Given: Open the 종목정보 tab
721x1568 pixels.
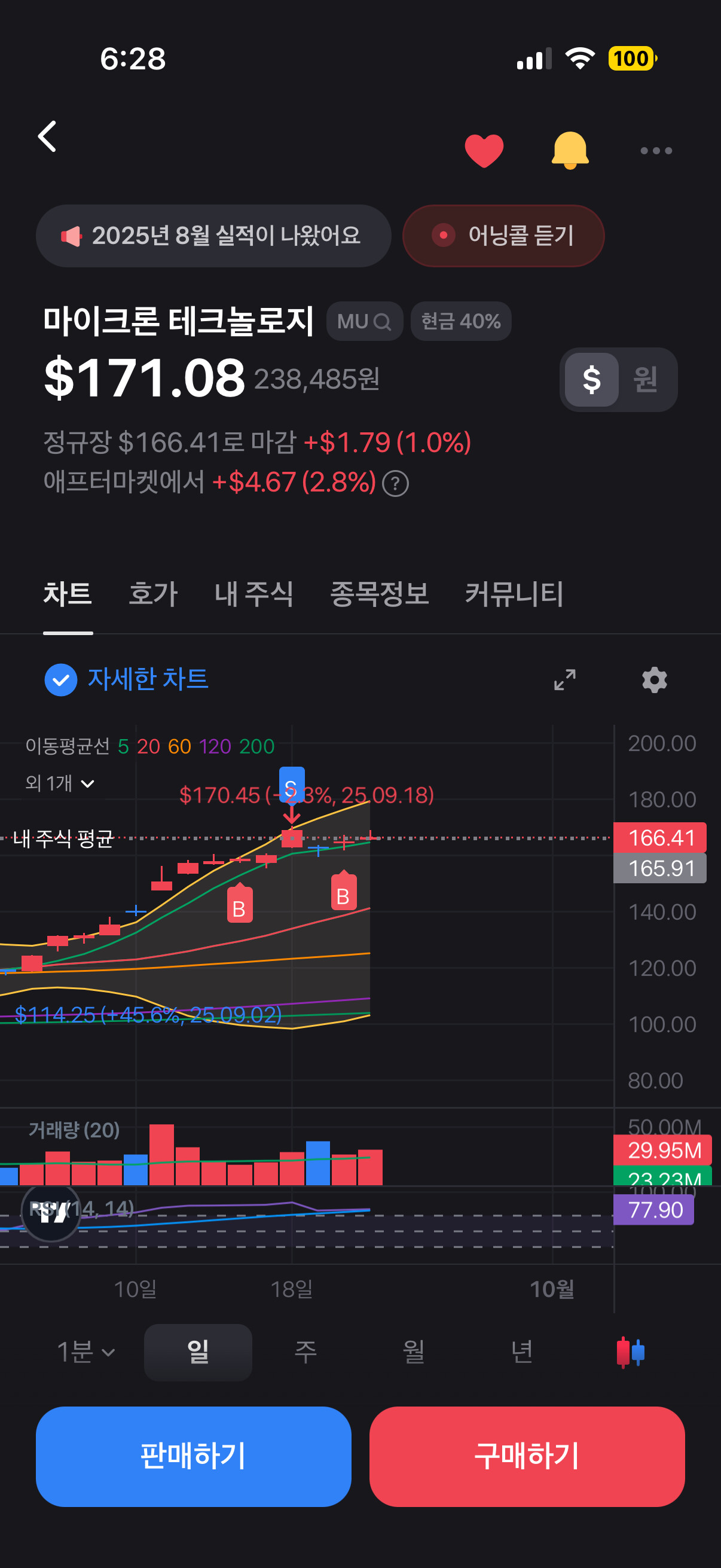Looking at the screenshot, I should pyautogui.click(x=379, y=594).
